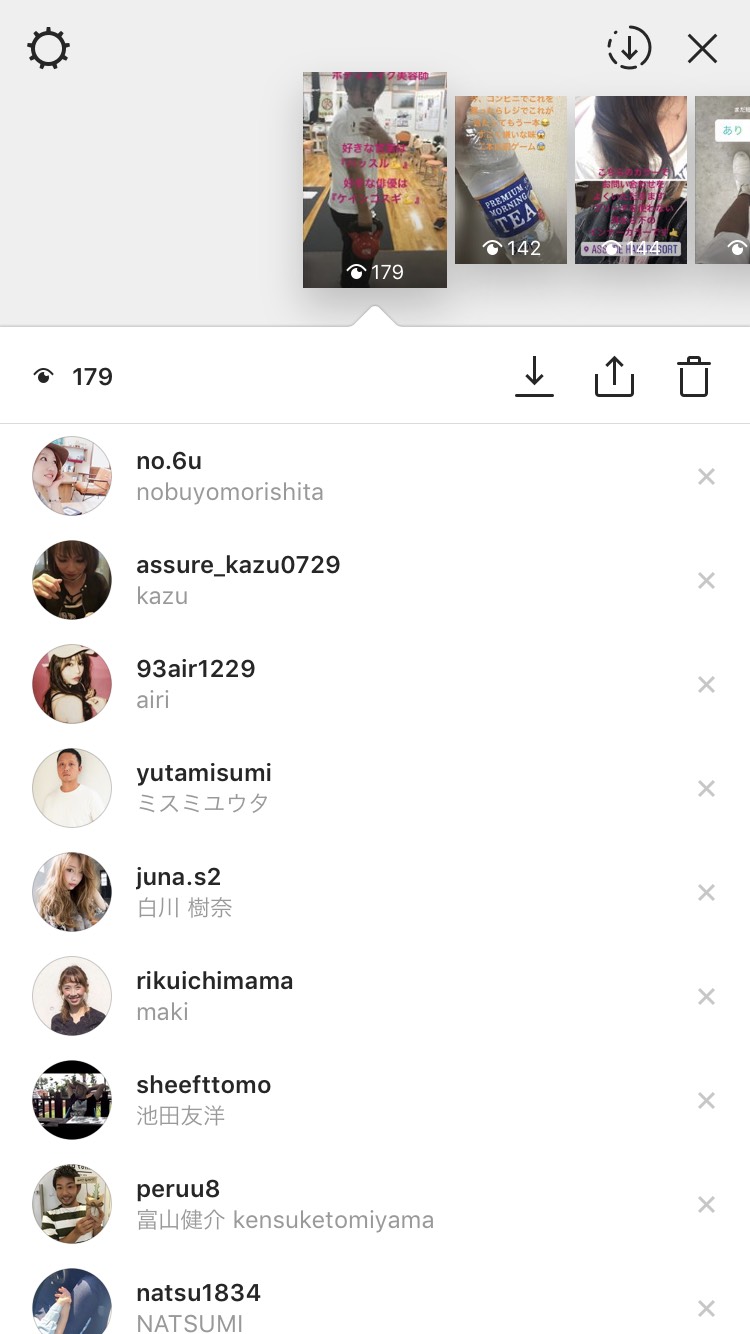Hide story from no.6u
This screenshot has height=1334, width=750.
point(706,477)
